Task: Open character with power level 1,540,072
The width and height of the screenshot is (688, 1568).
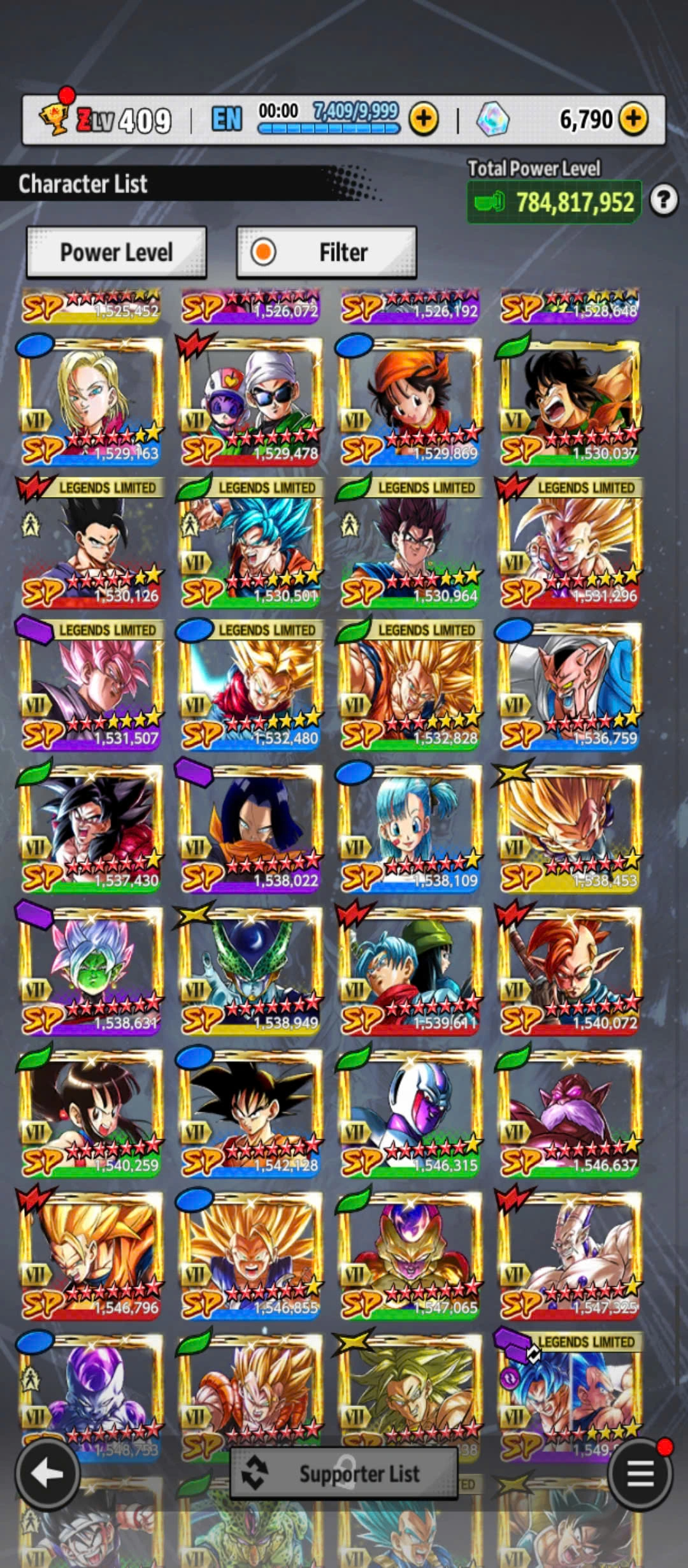Action: coord(570,970)
